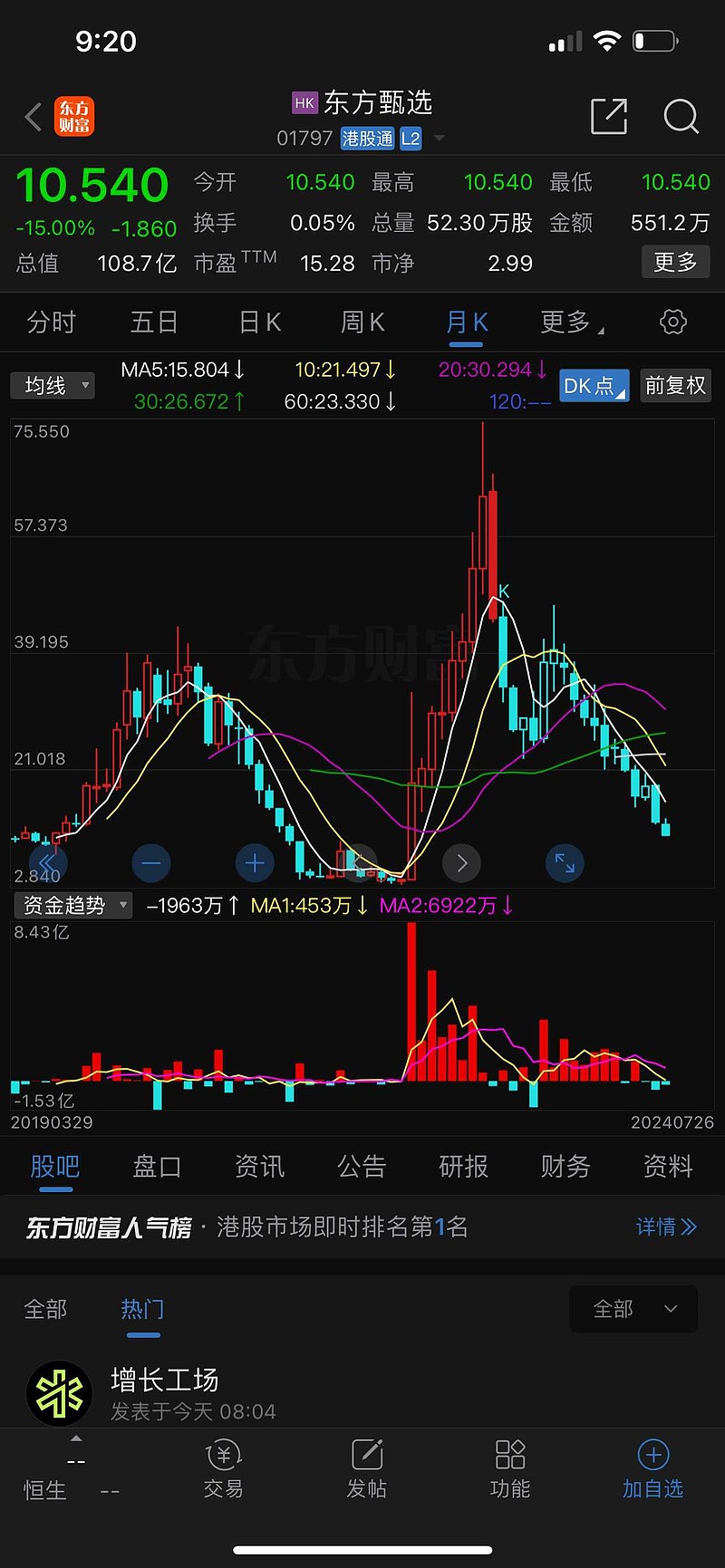Enter fullscreen chart via the expand icon
725x1568 pixels.
coord(565,863)
